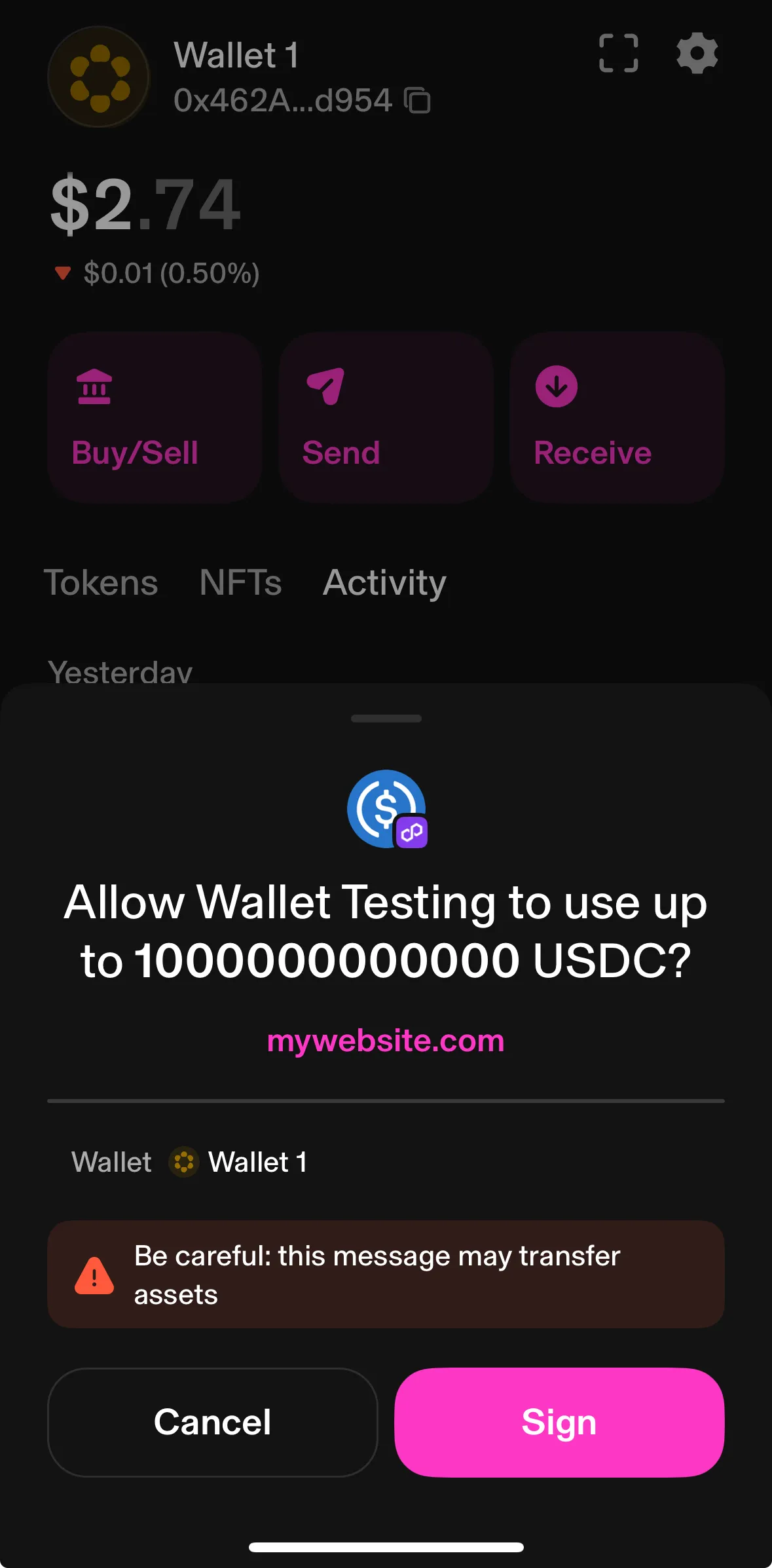Tap the USDC token logo
Viewport: 772px width, 1568px height.
386,809
